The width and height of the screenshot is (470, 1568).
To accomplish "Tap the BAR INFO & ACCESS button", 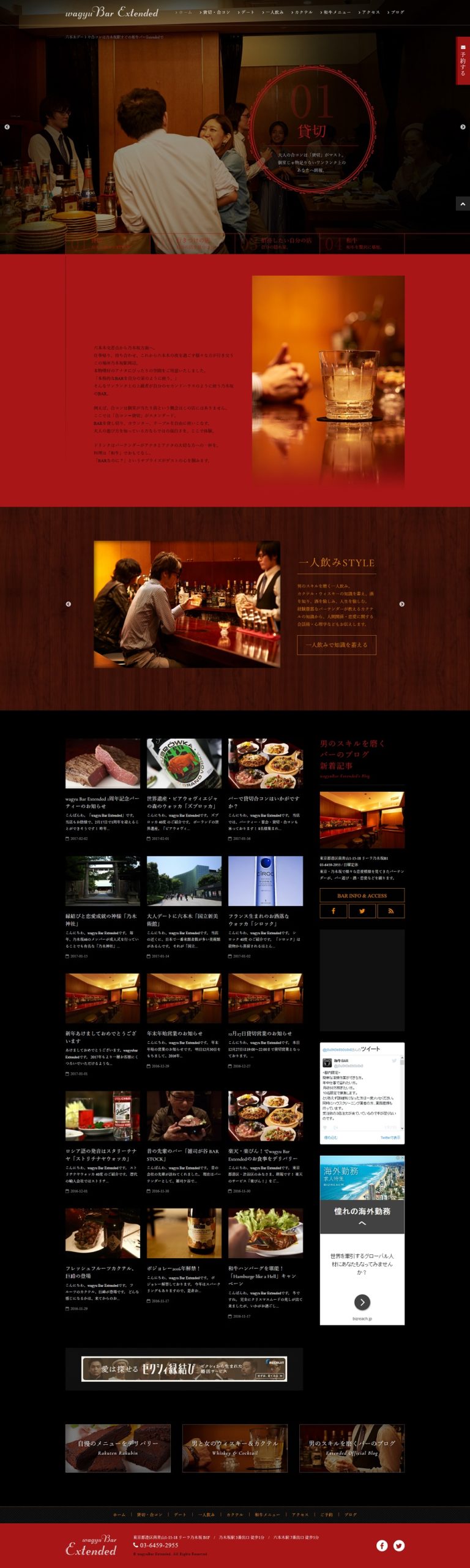I will pyautogui.click(x=362, y=895).
